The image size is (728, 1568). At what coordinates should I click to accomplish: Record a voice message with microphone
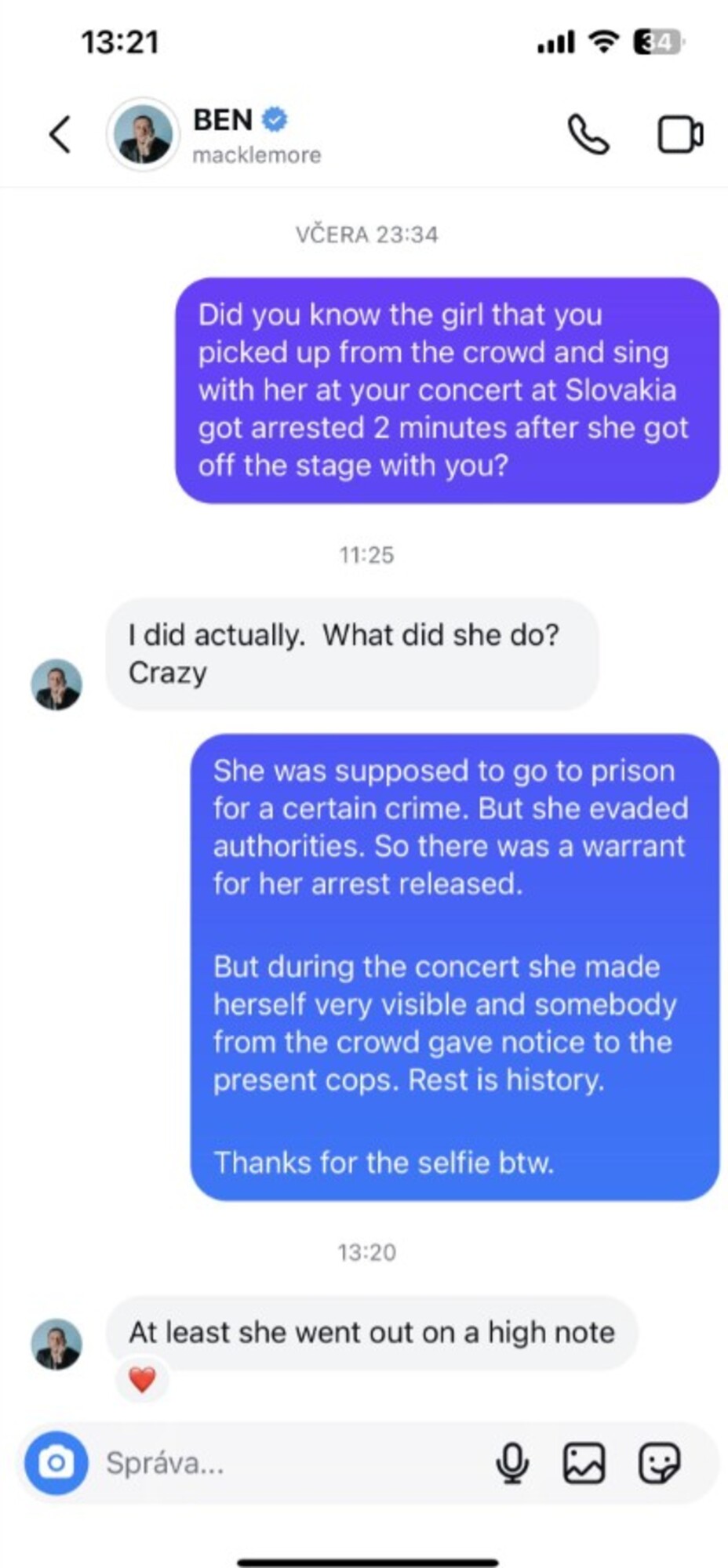tap(512, 1463)
